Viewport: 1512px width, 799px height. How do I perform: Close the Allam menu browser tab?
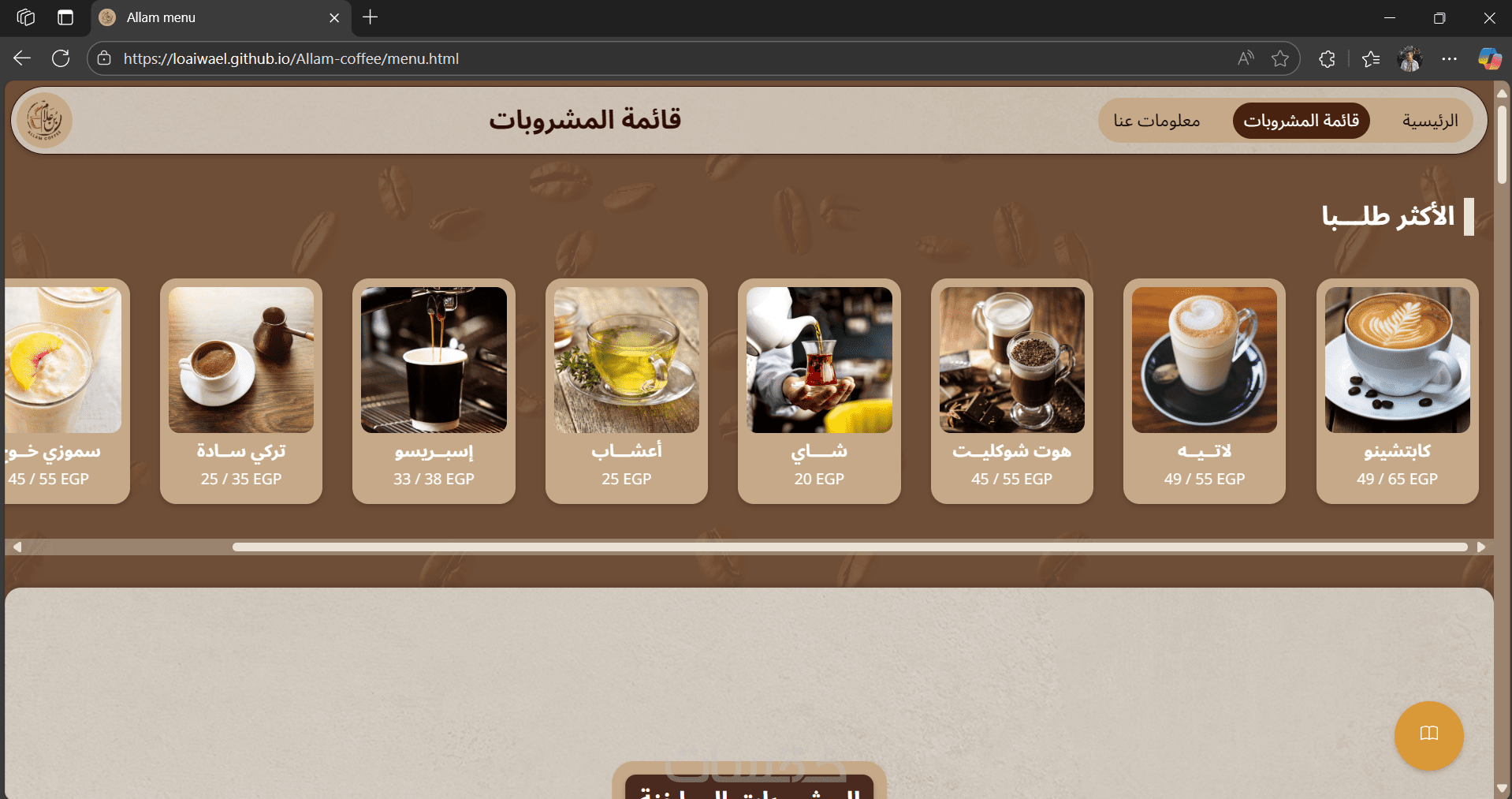(334, 17)
